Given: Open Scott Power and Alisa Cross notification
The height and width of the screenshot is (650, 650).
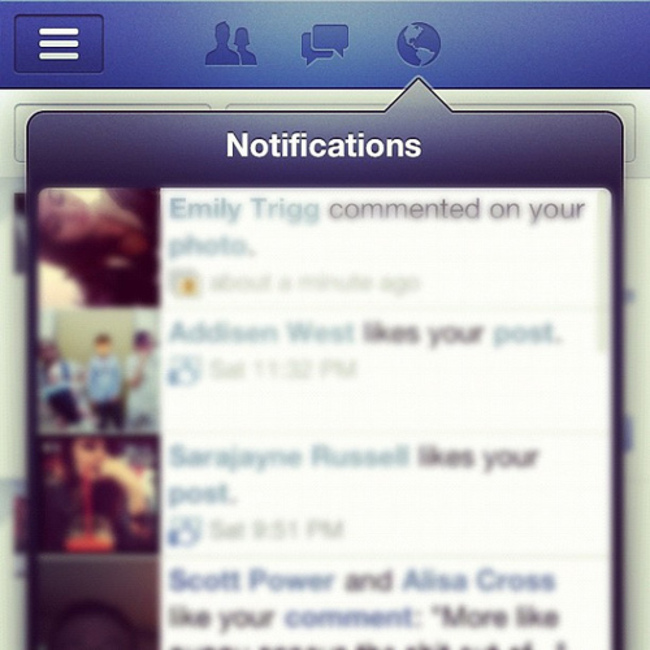Looking at the screenshot, I should [x=378, y=605].
